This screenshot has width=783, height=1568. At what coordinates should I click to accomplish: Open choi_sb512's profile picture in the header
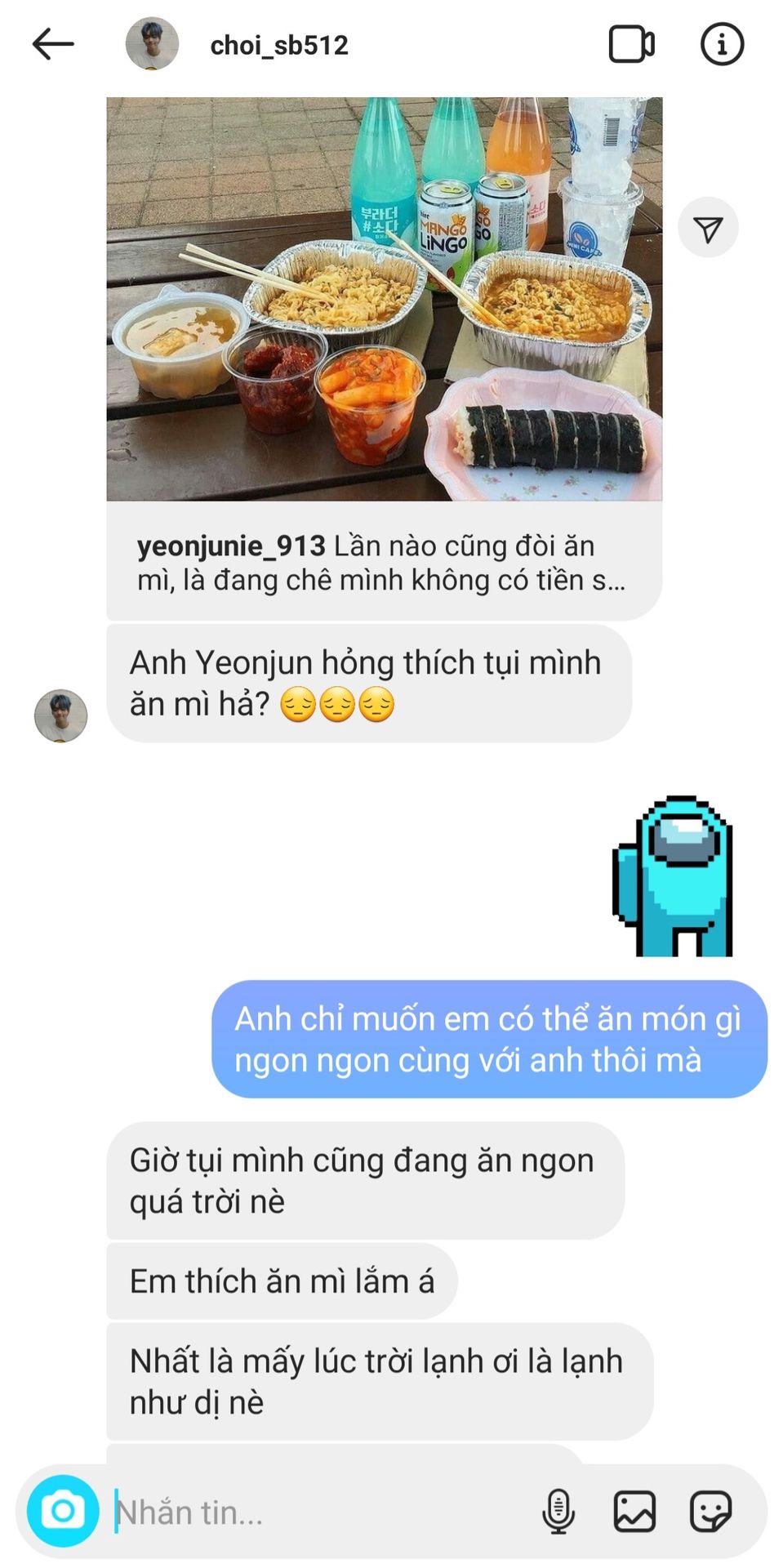click(x=152, y=44)
